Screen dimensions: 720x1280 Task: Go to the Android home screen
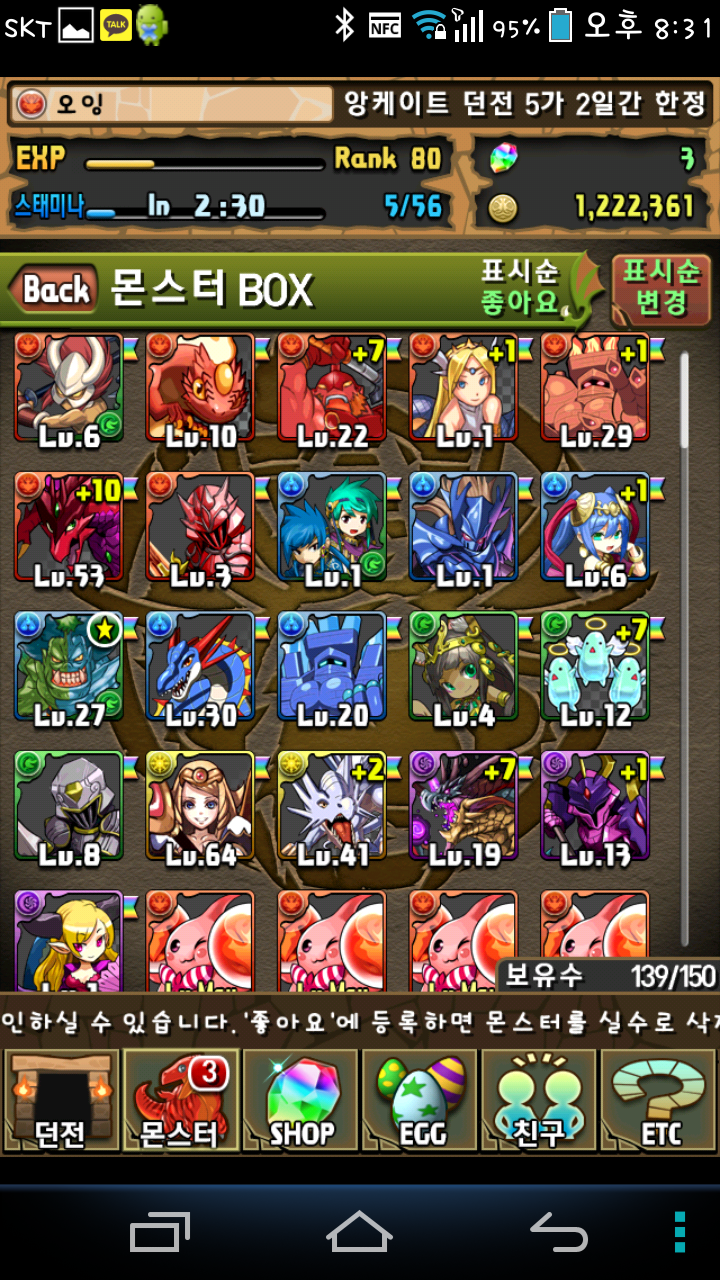pyautogui.click(x=359, y=1232)
